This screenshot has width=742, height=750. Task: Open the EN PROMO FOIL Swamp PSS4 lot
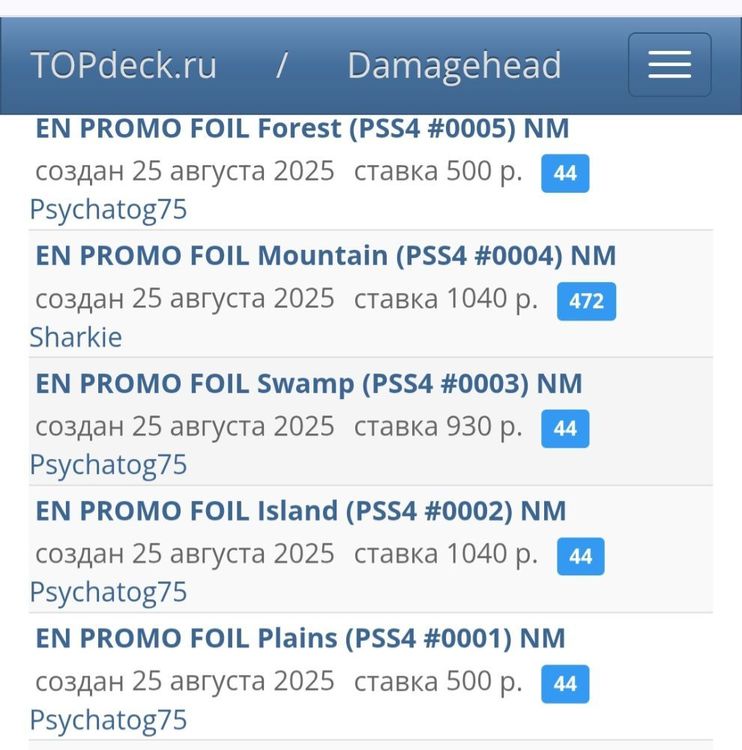click(x=308, y=383)
